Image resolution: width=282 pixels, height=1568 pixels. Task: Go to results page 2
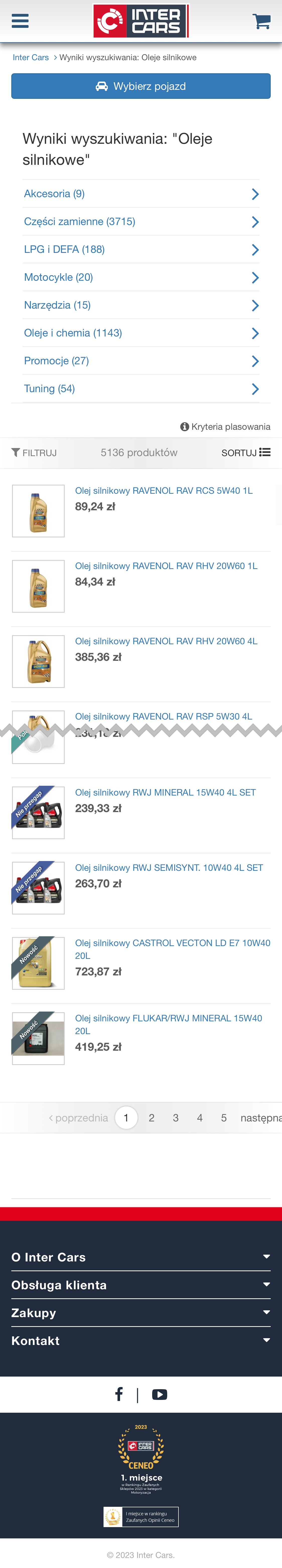(x=151, y=1118)
